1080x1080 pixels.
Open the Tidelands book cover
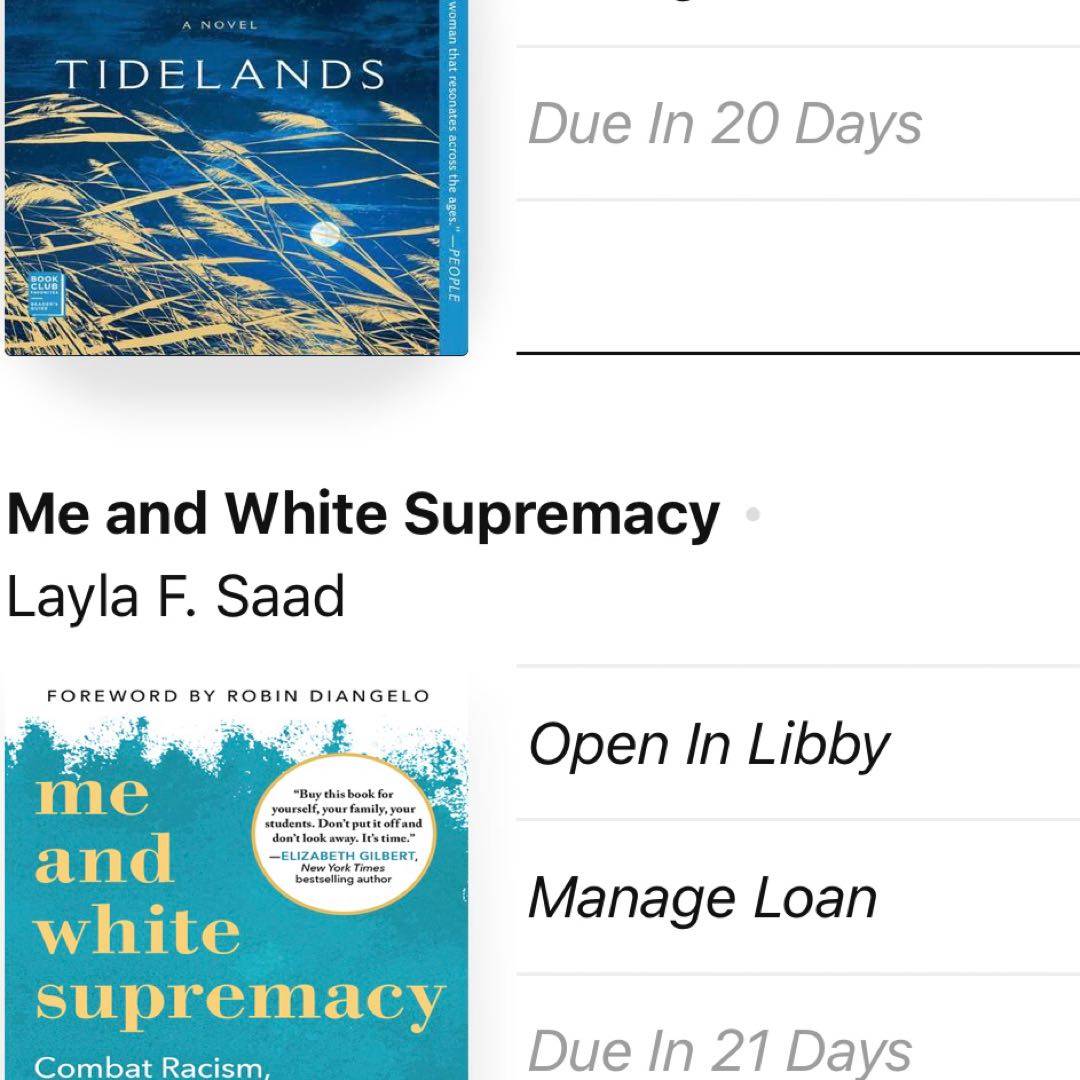click(x=235, y=180)
